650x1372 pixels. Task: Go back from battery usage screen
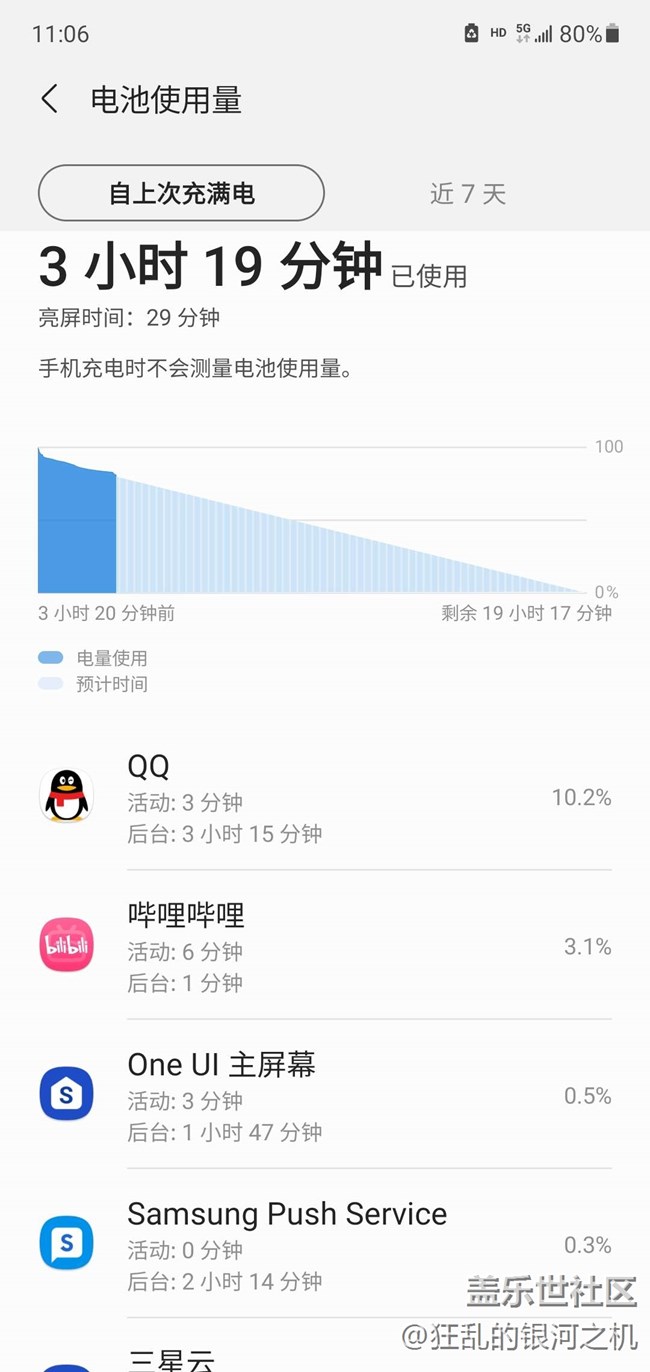coord(50,99)
